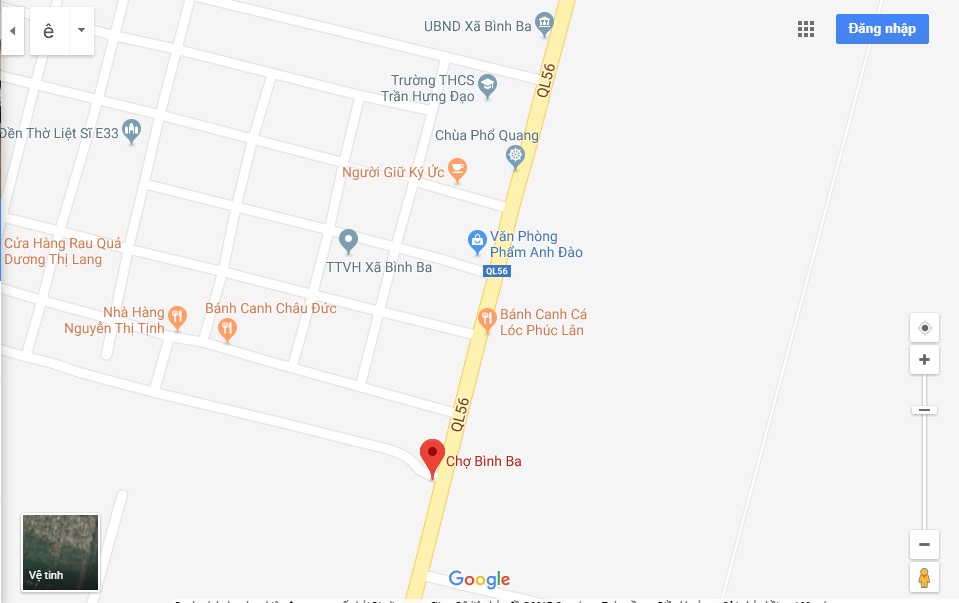Zoom in on the map
Screen dimensions: 959x603
(924, 360)
